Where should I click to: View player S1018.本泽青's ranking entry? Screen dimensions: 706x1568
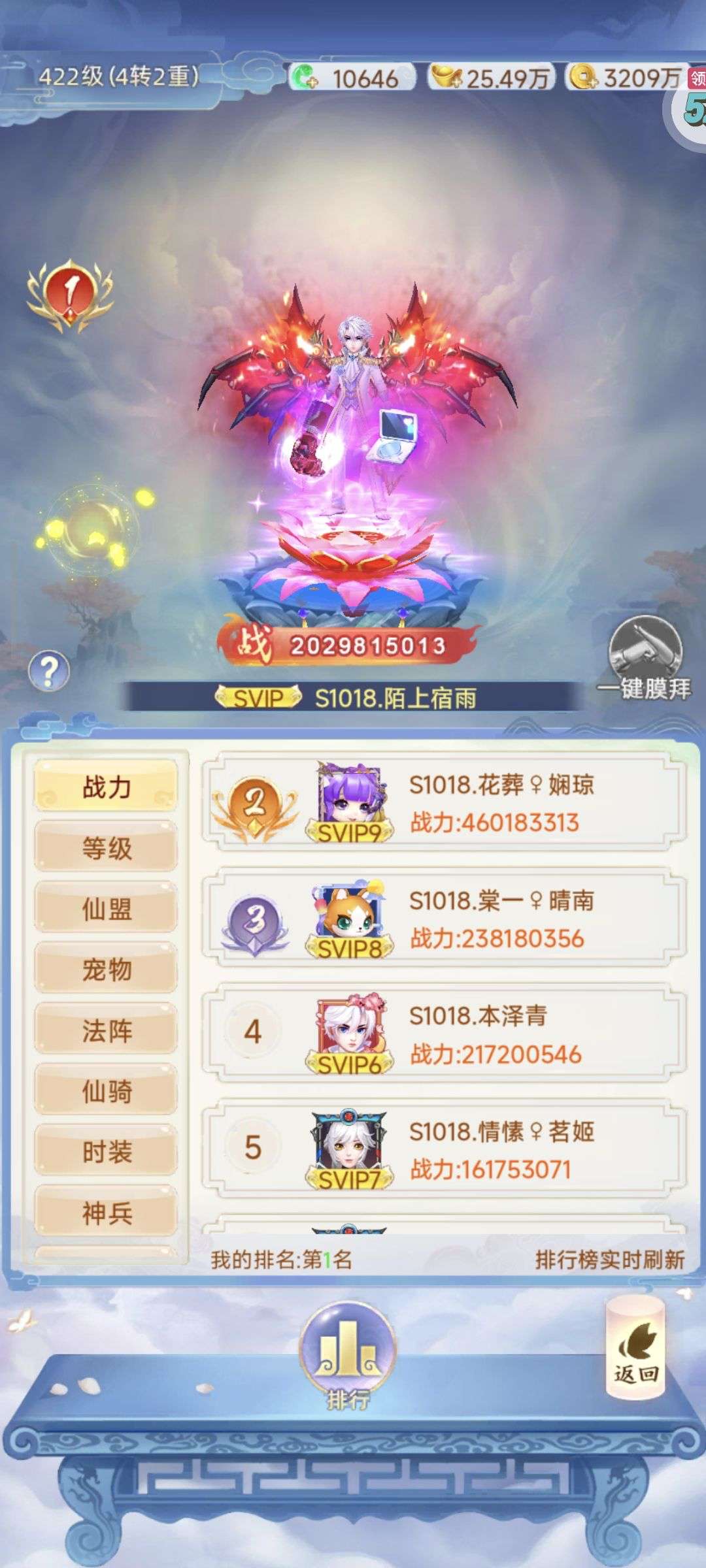coord(445,1035)
